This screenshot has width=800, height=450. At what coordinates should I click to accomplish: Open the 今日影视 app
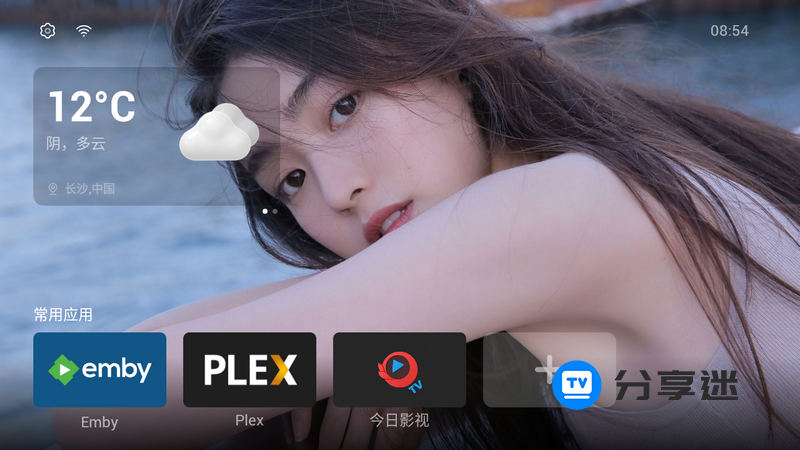coord(399,370)
